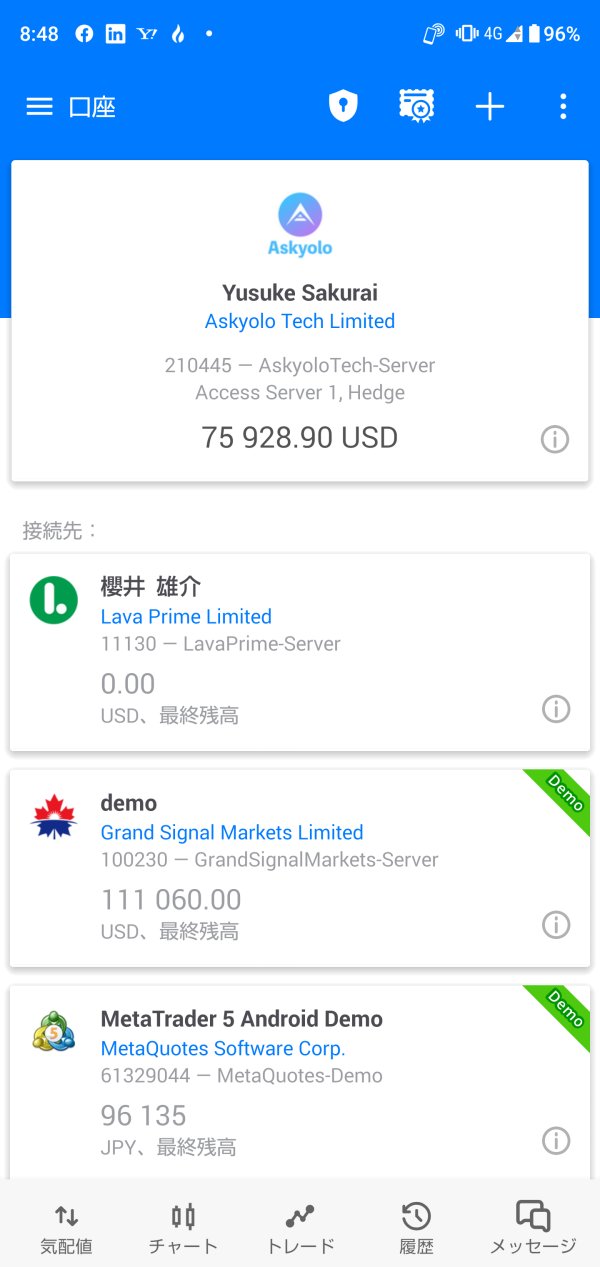Open the hamburger drawer menu
Viewport: 600px width, 1267px height.
pos(39,106)
